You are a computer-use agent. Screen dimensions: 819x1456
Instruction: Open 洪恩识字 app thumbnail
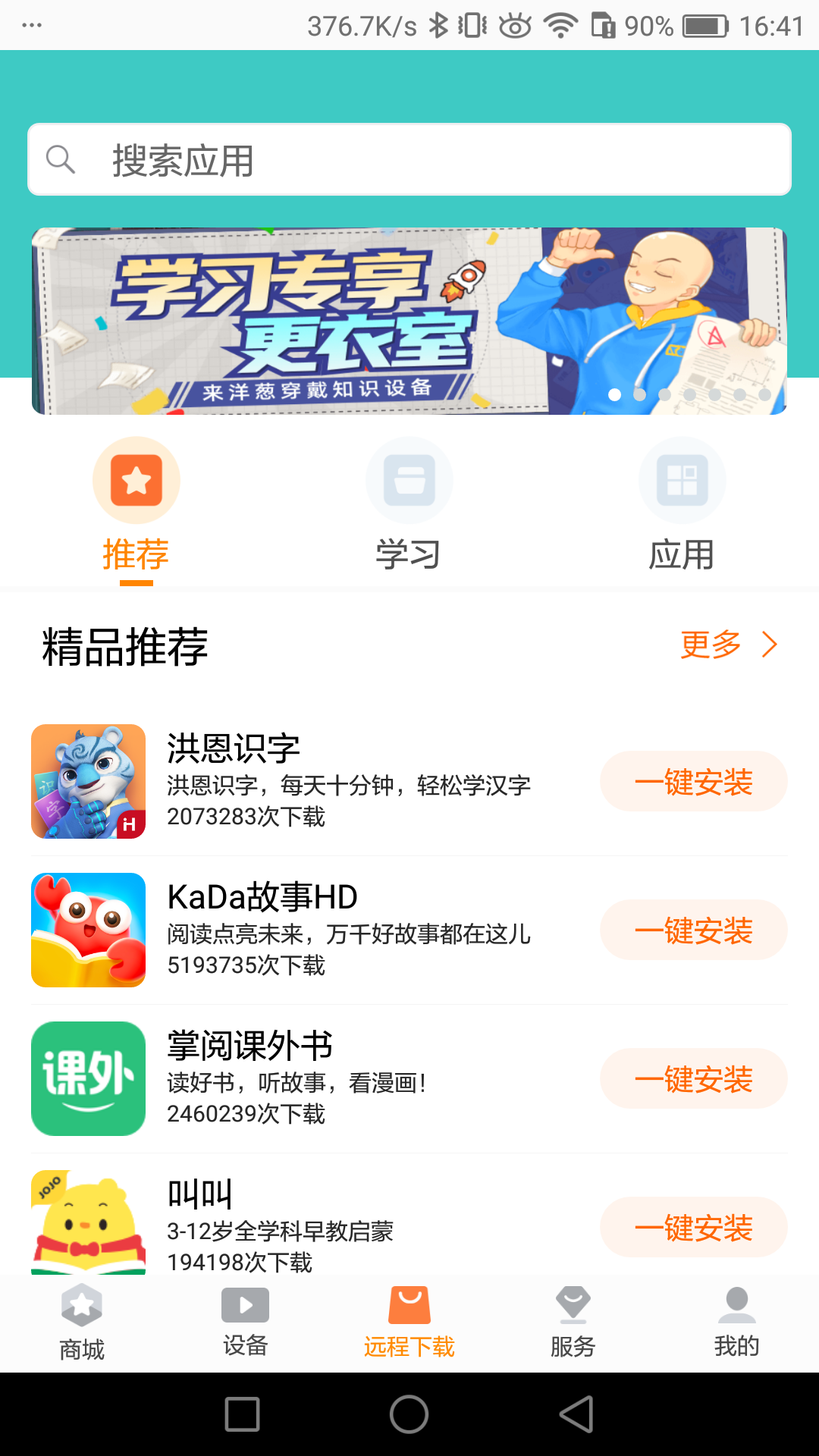tap(88, 781)
